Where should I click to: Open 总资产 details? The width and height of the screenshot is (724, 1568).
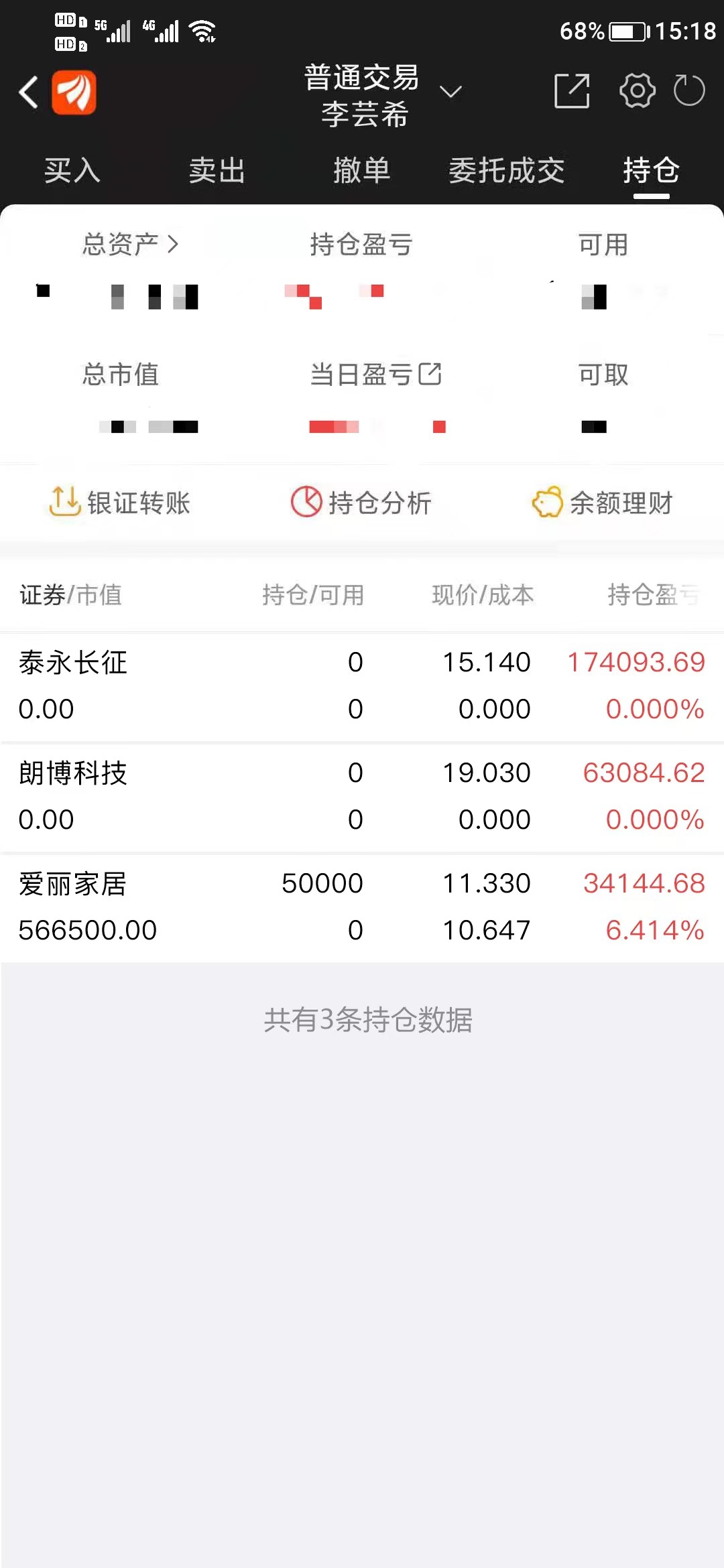[x=130, y=244]
